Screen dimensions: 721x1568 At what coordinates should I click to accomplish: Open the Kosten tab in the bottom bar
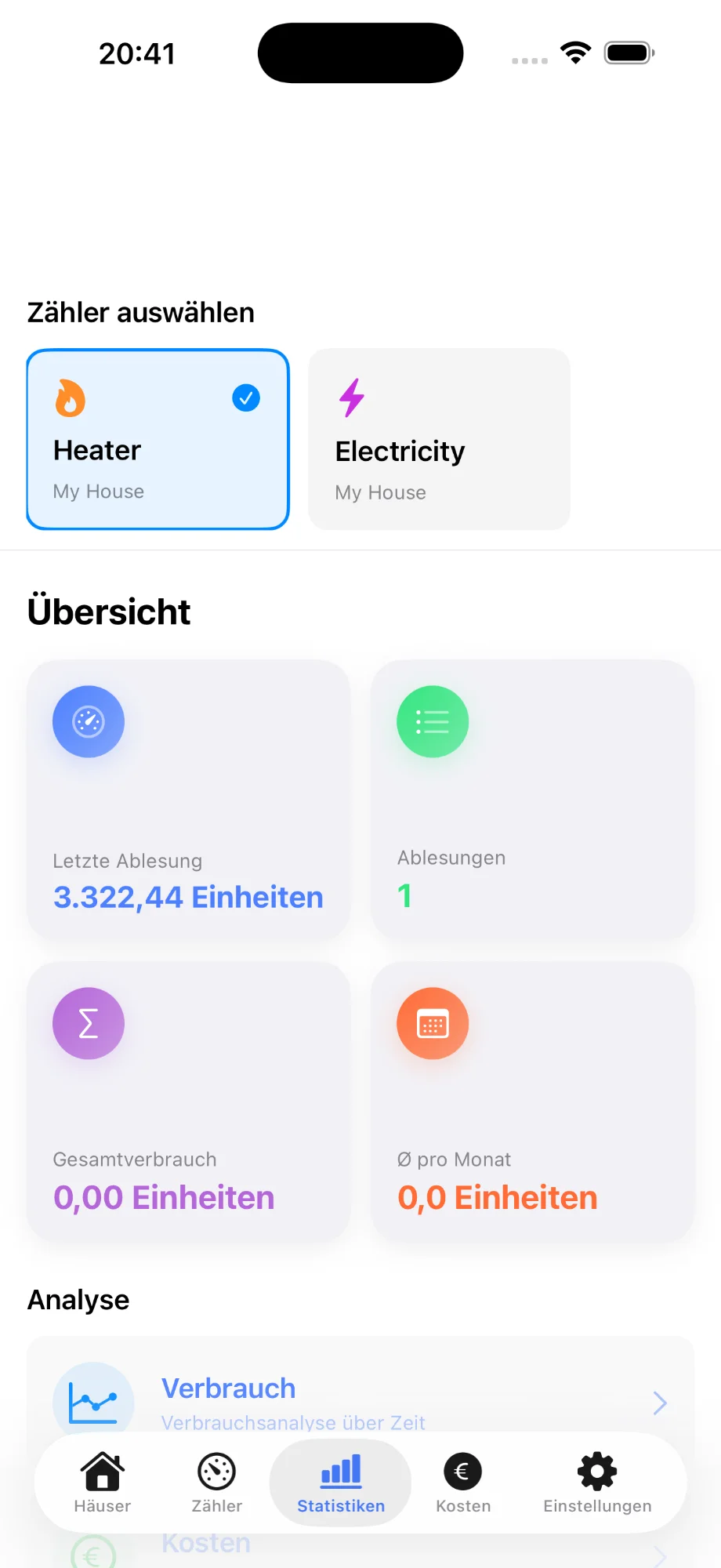(463, 1482)
